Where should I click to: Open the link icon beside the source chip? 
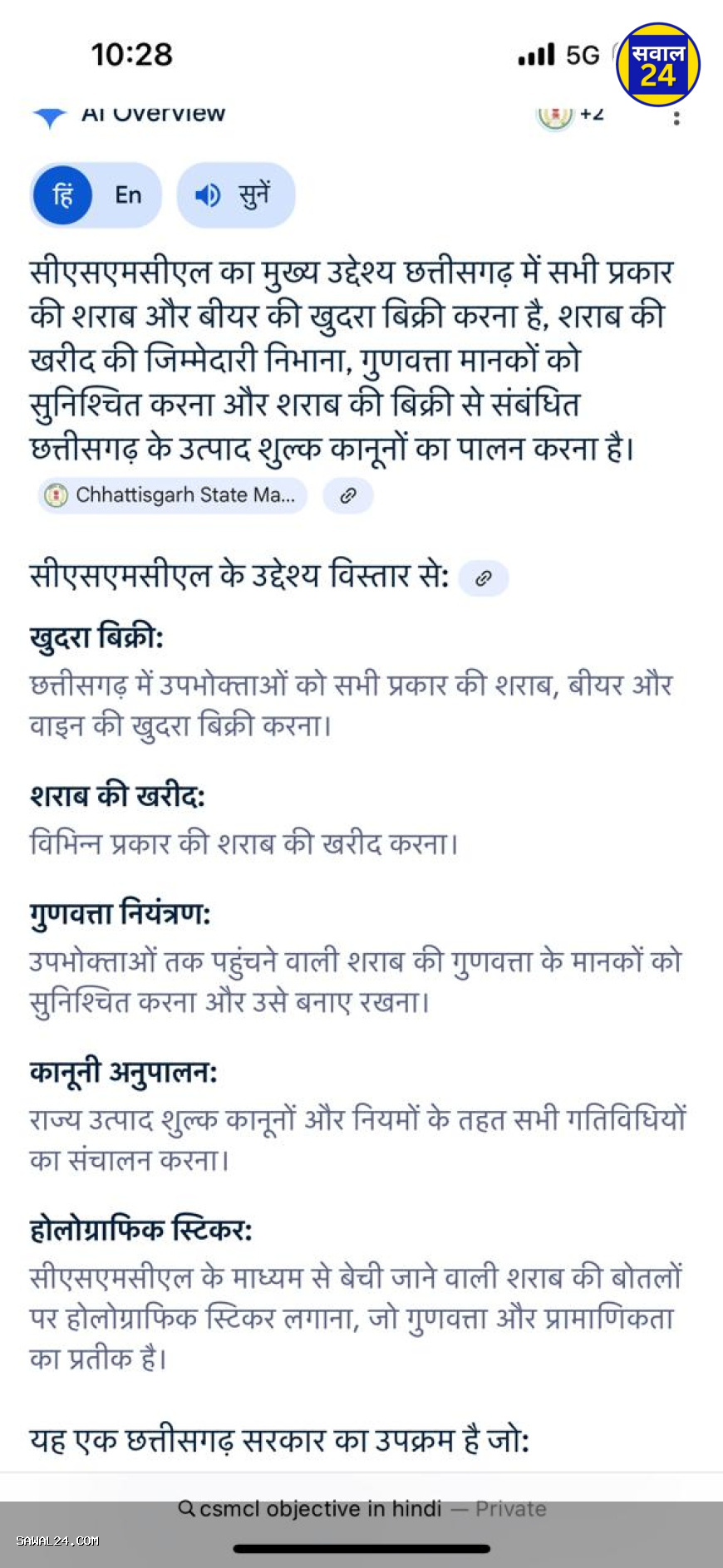(348, 495)
